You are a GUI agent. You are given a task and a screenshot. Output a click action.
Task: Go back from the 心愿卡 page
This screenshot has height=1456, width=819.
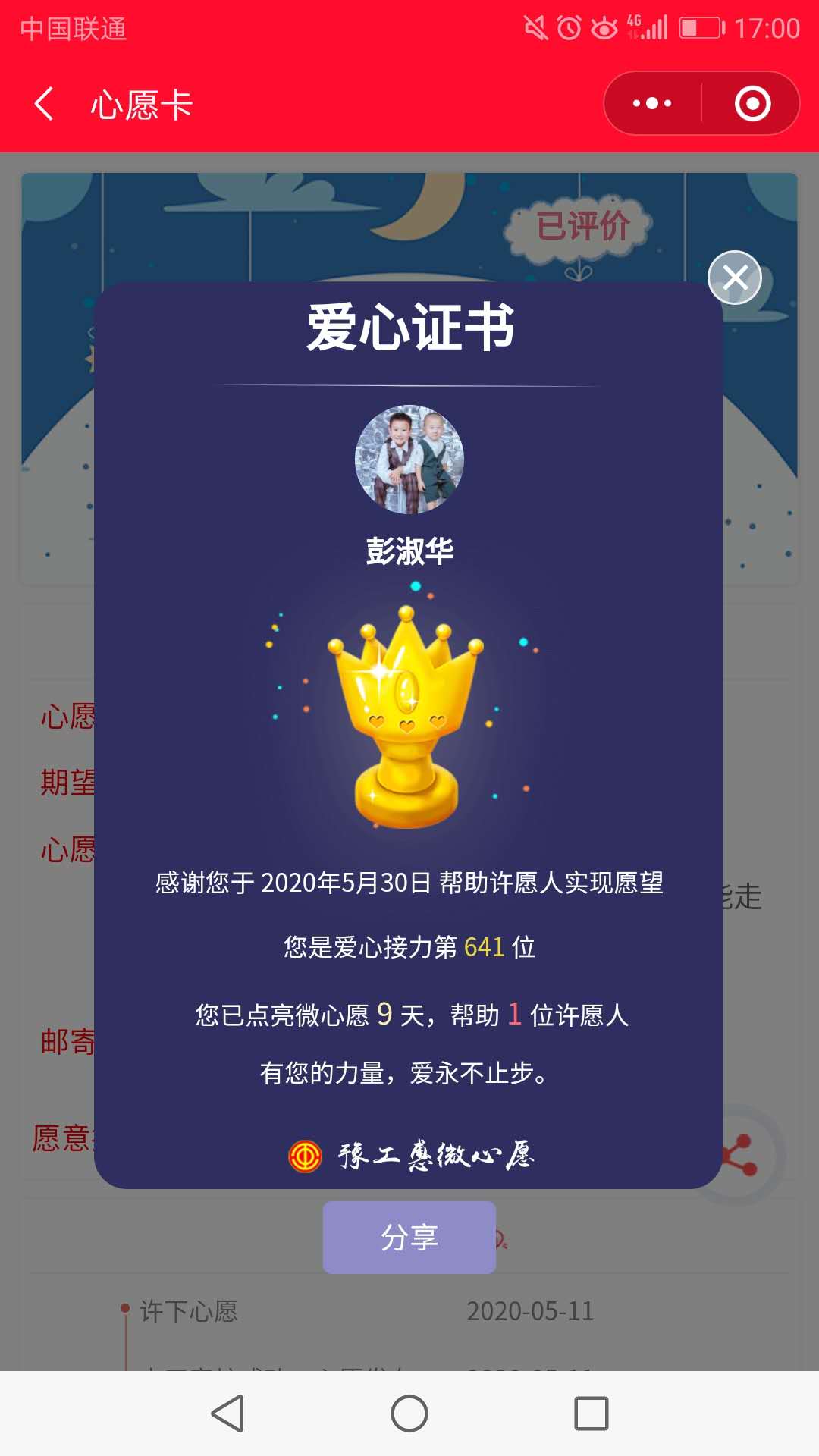(44, 104)
